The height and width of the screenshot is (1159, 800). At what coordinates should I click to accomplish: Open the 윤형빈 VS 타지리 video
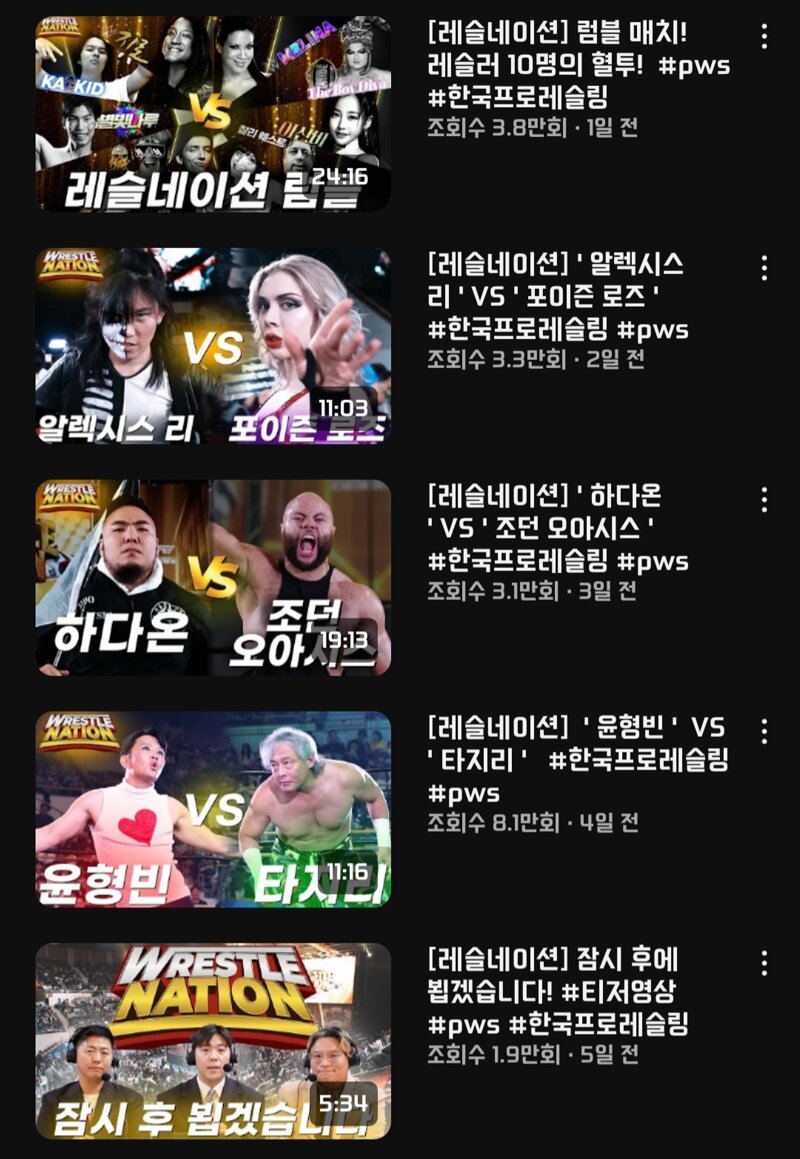pos(213,809)
